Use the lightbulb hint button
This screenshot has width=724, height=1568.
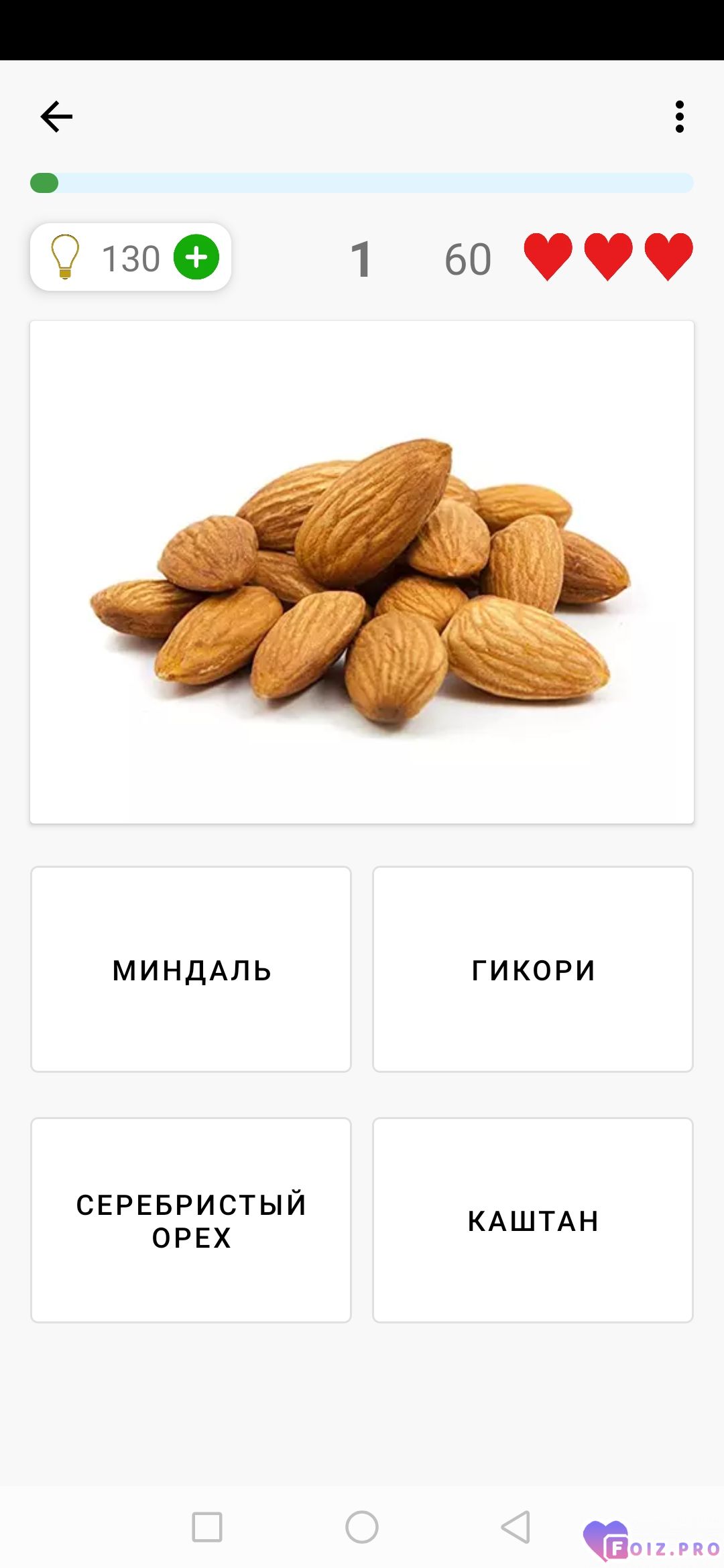(x=65, y=257)
